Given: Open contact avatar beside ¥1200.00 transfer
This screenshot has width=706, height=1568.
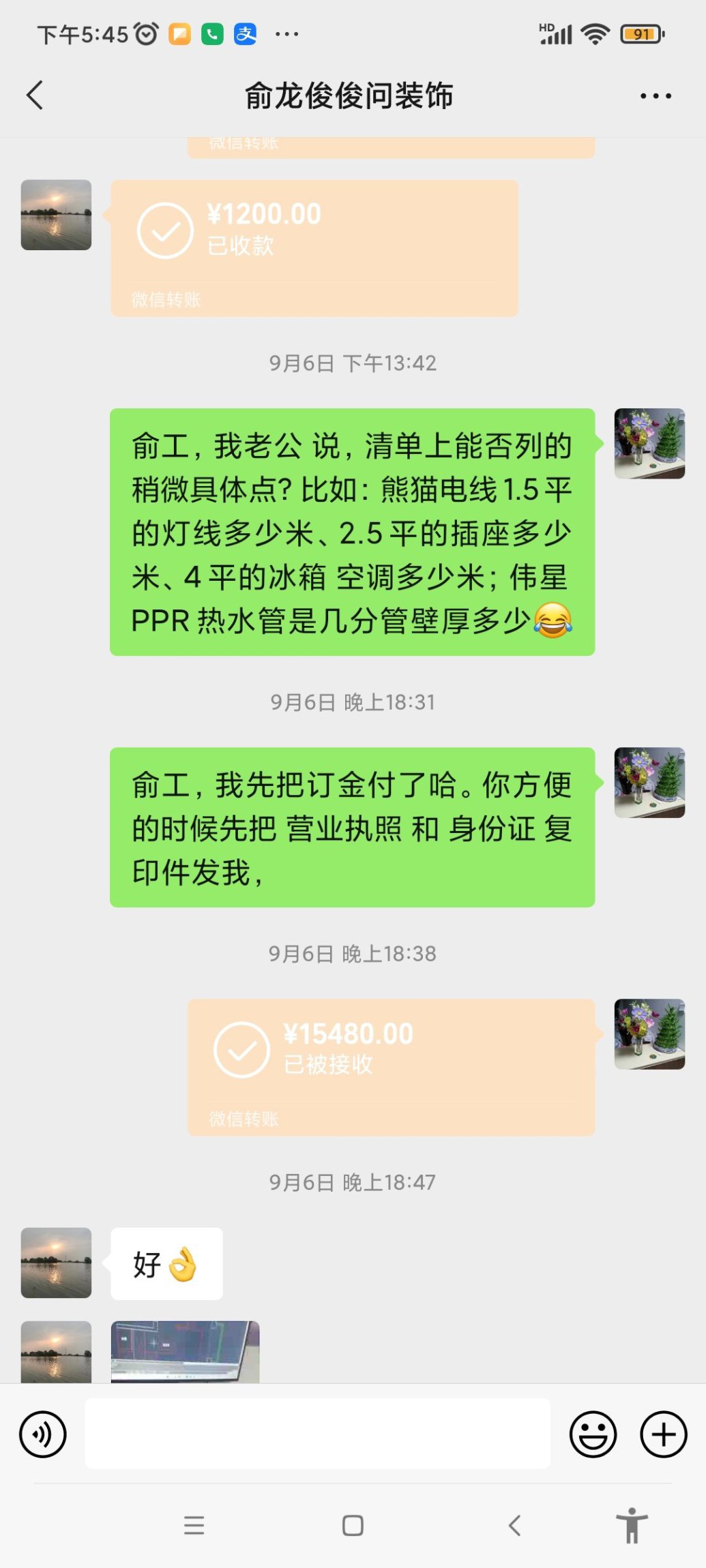Looking at the screenshot, I should coord(56,215).
